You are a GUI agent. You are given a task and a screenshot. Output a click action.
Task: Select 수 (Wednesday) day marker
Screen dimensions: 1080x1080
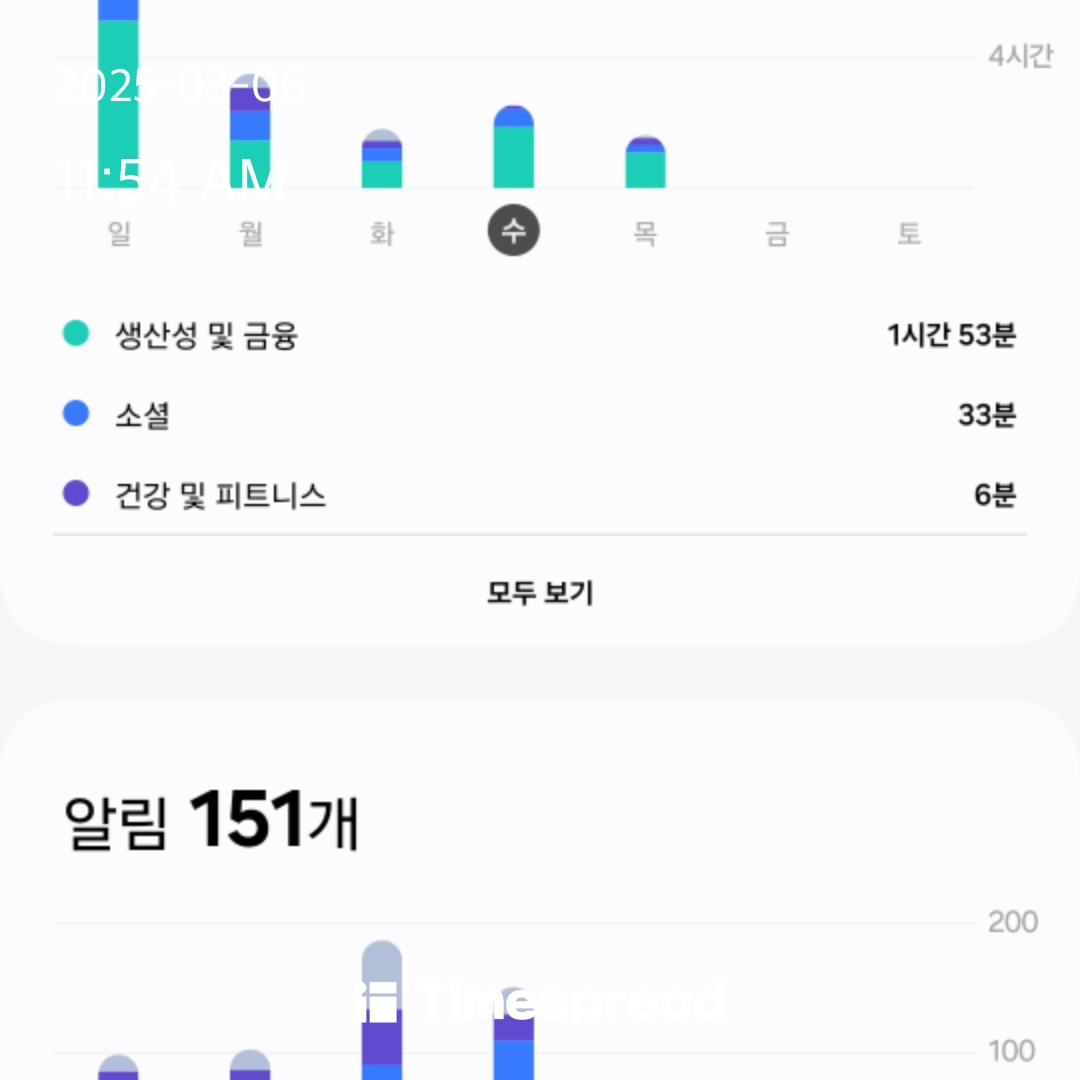tap(514, 232)
